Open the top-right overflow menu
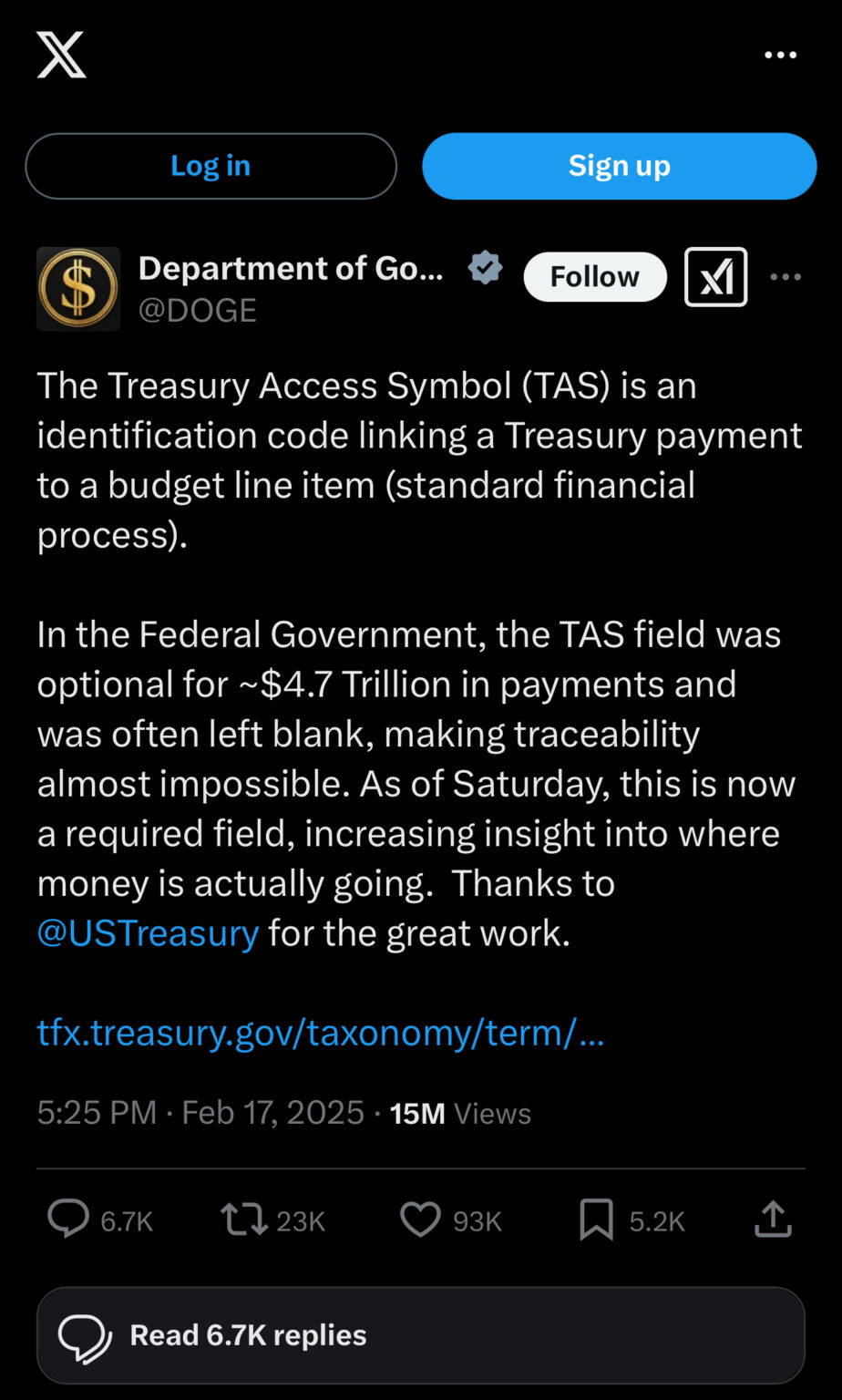 [780, 56]
